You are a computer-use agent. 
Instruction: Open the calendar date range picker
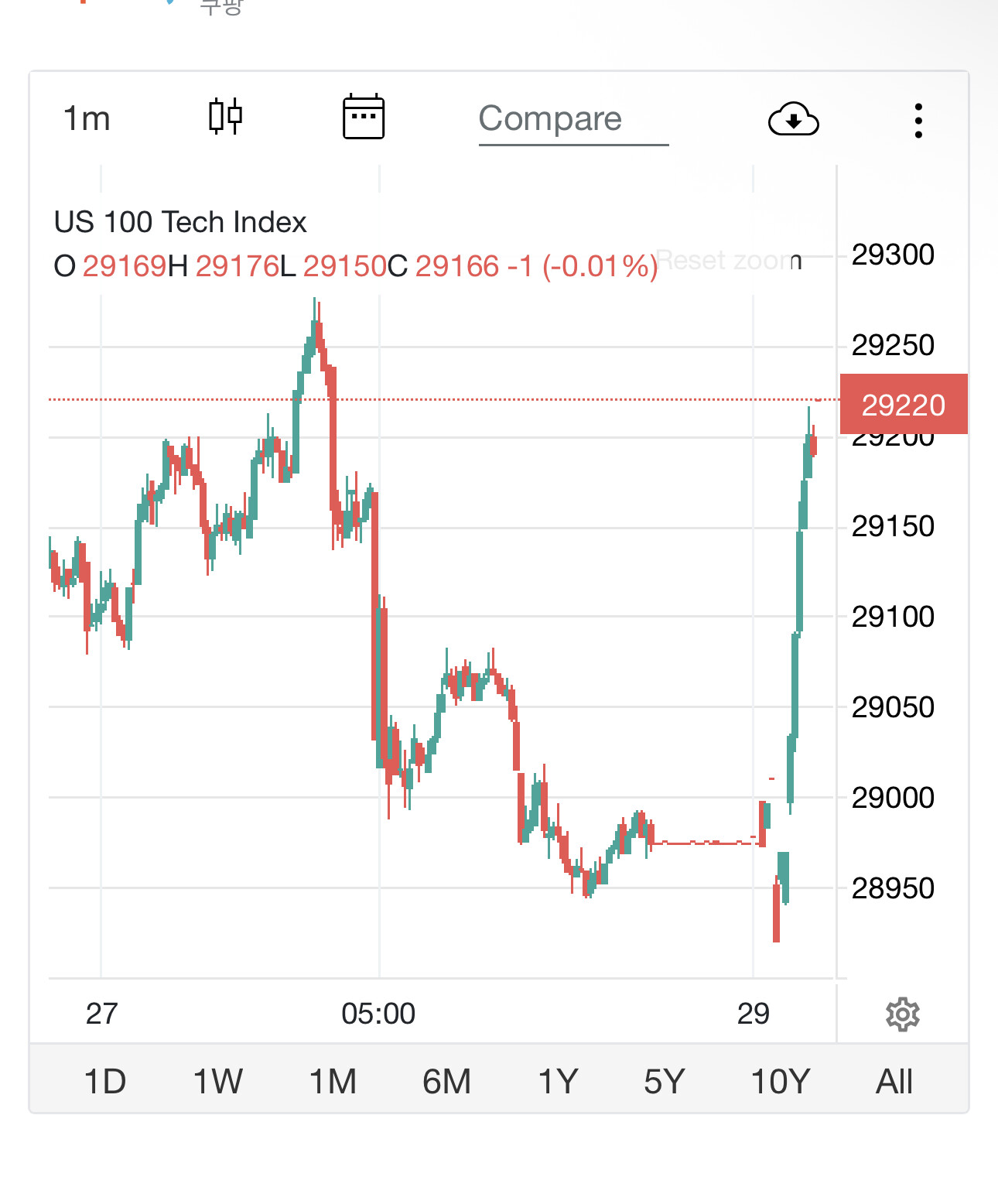tap(364, 117)
